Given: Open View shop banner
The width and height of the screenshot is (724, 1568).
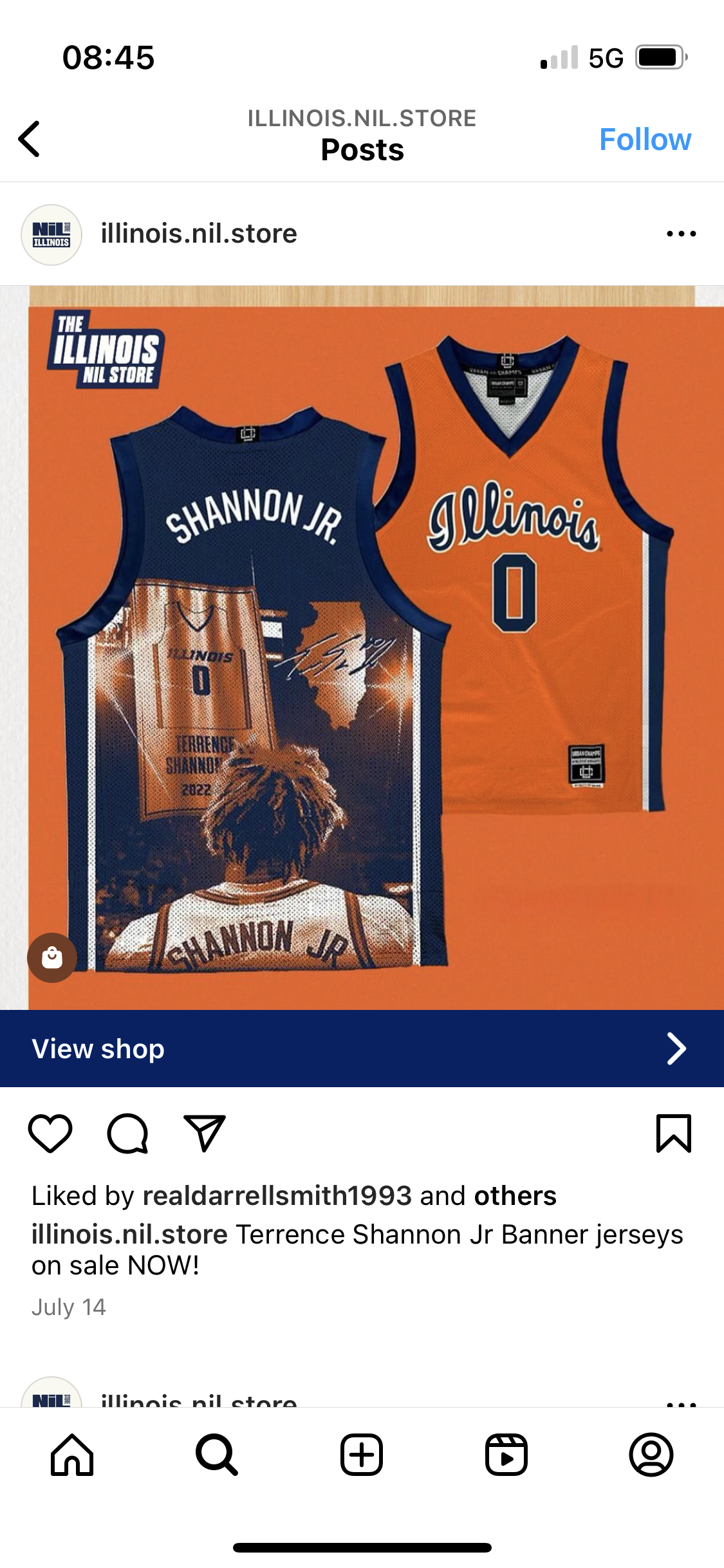Looking at the screenshot, I should click(362, 1049).
